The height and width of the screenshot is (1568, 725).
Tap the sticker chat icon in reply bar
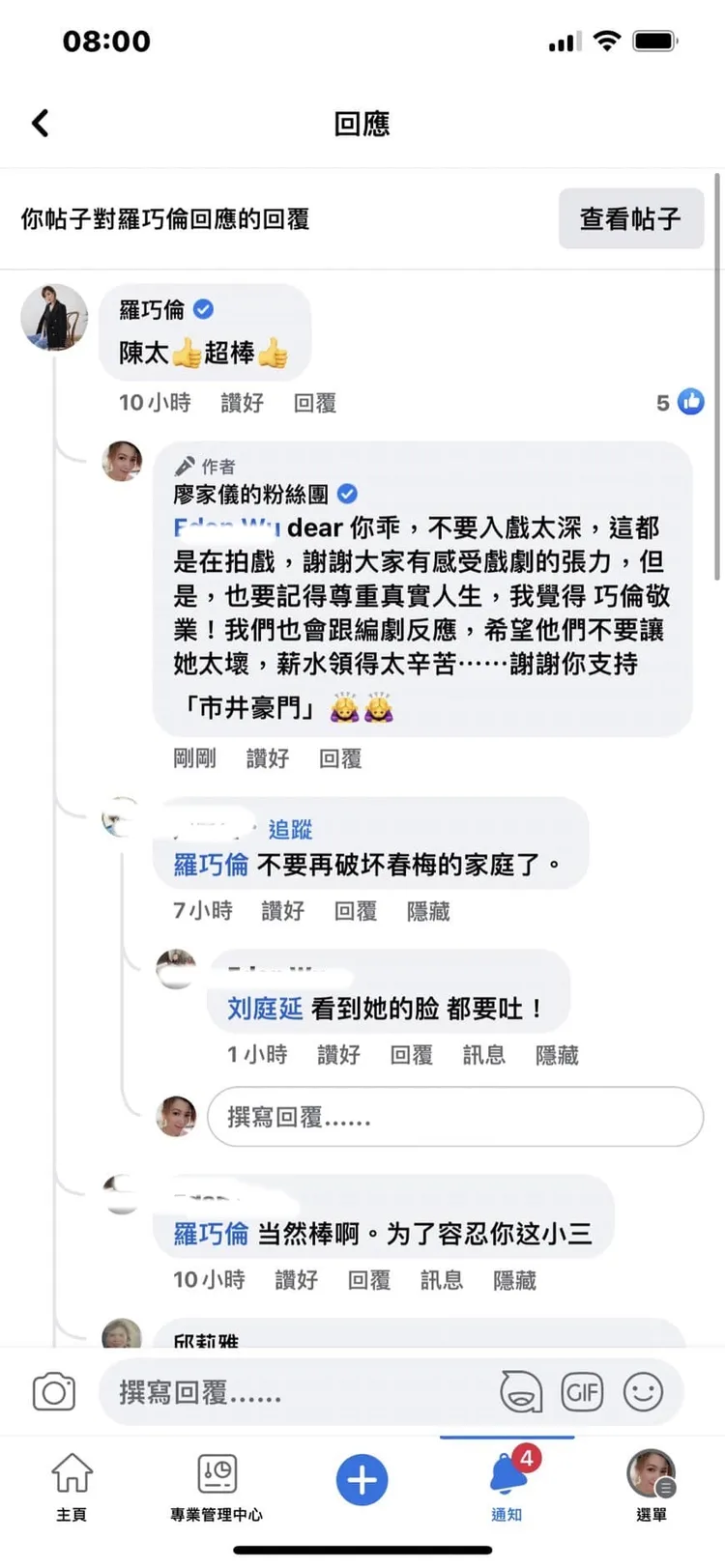[x=521, y=1392]
